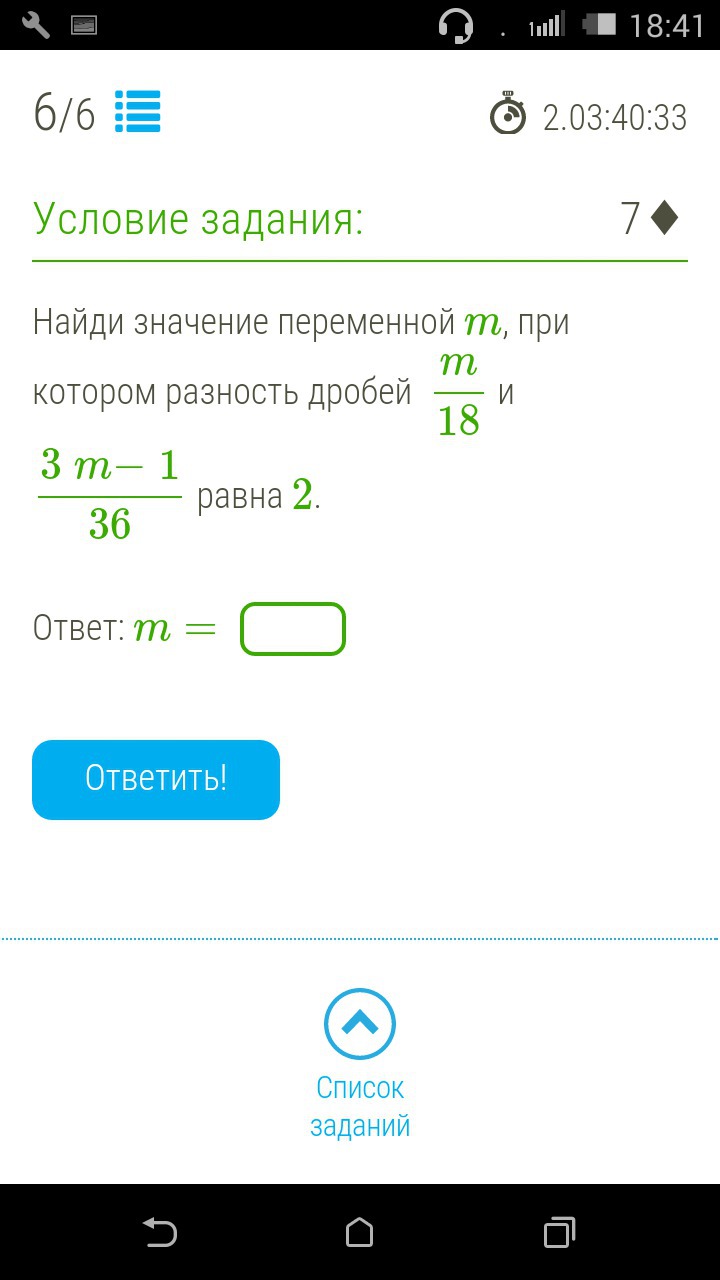Open the task list icon next to 6/6
The image size is (720, 1280).
point(138,112)
